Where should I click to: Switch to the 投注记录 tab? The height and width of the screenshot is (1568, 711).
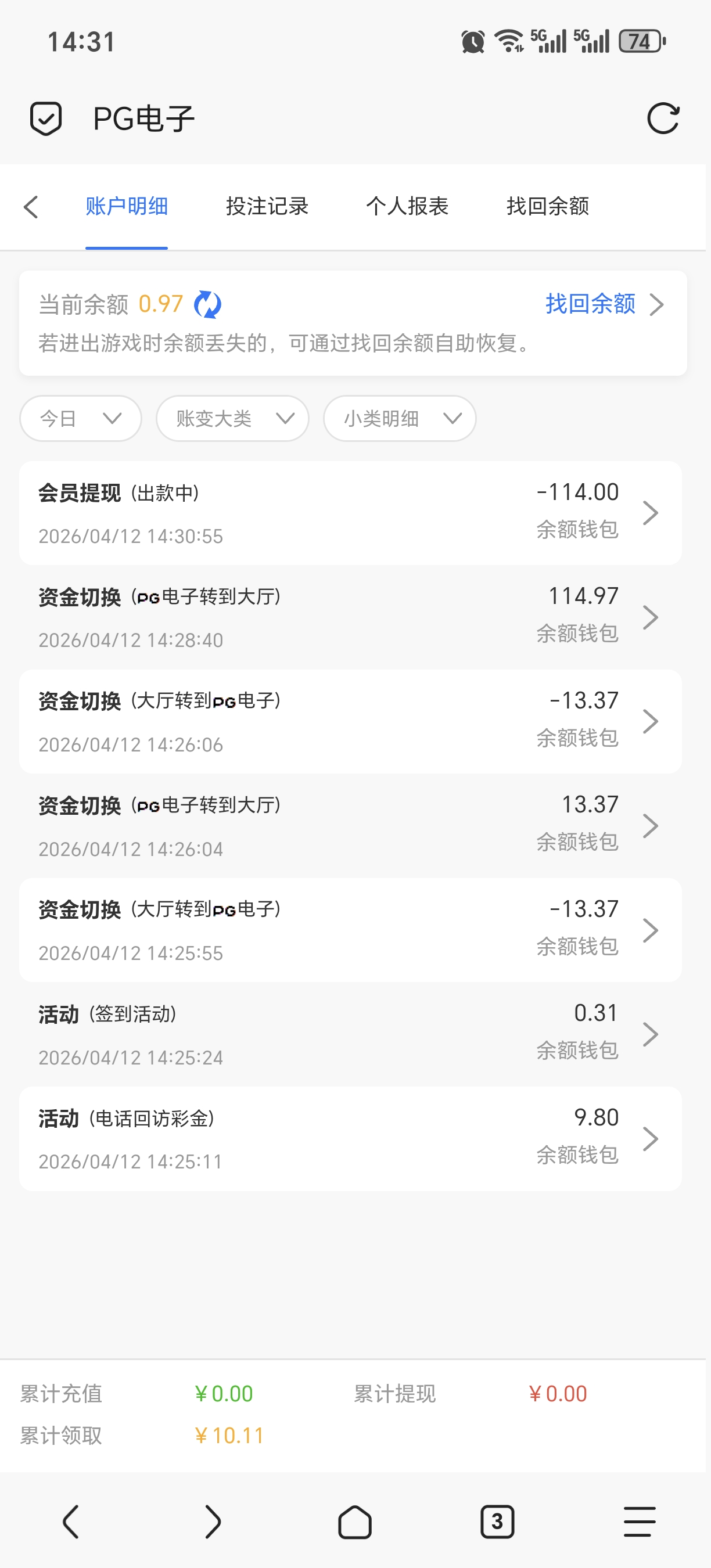[267, 207]
